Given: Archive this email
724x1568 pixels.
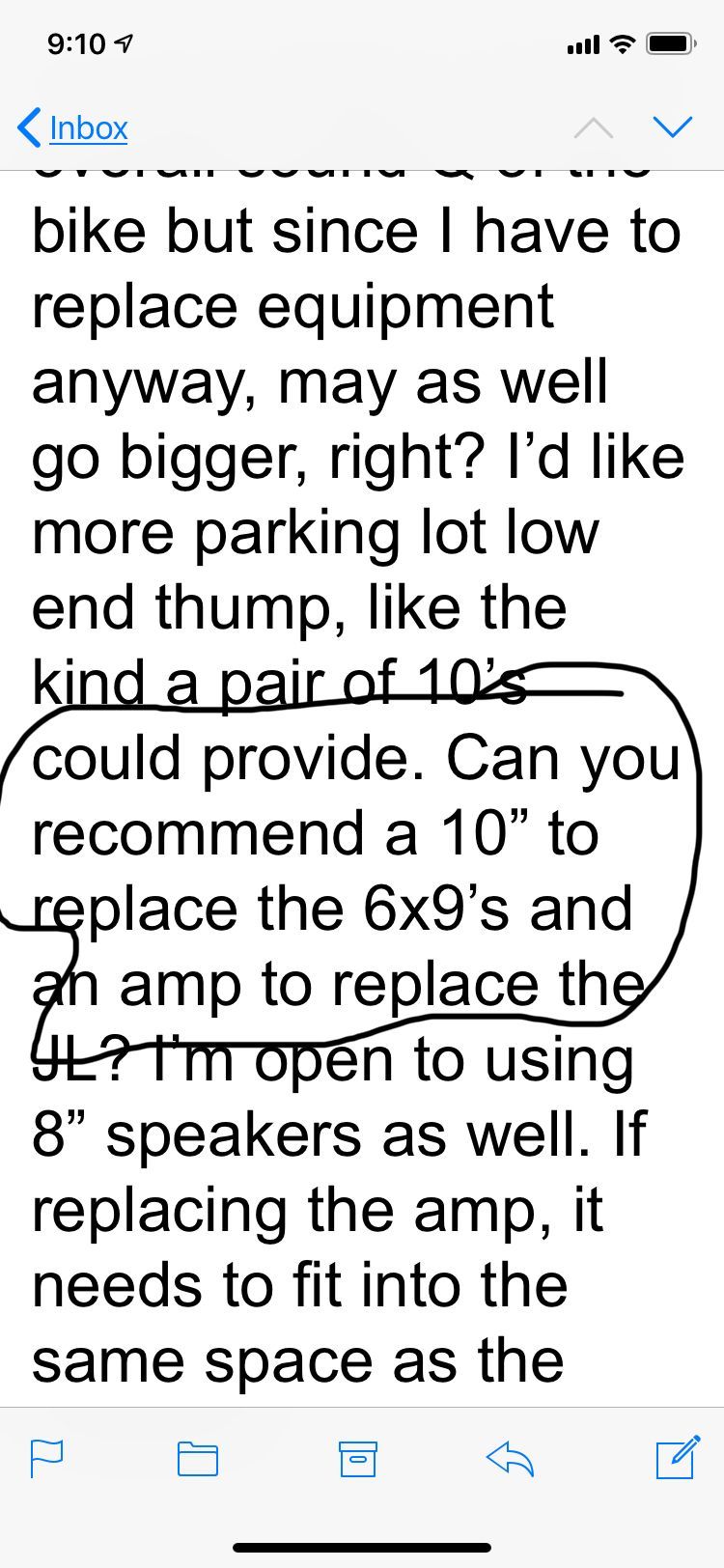Looking at the screenshot, I should (357, 1459).
